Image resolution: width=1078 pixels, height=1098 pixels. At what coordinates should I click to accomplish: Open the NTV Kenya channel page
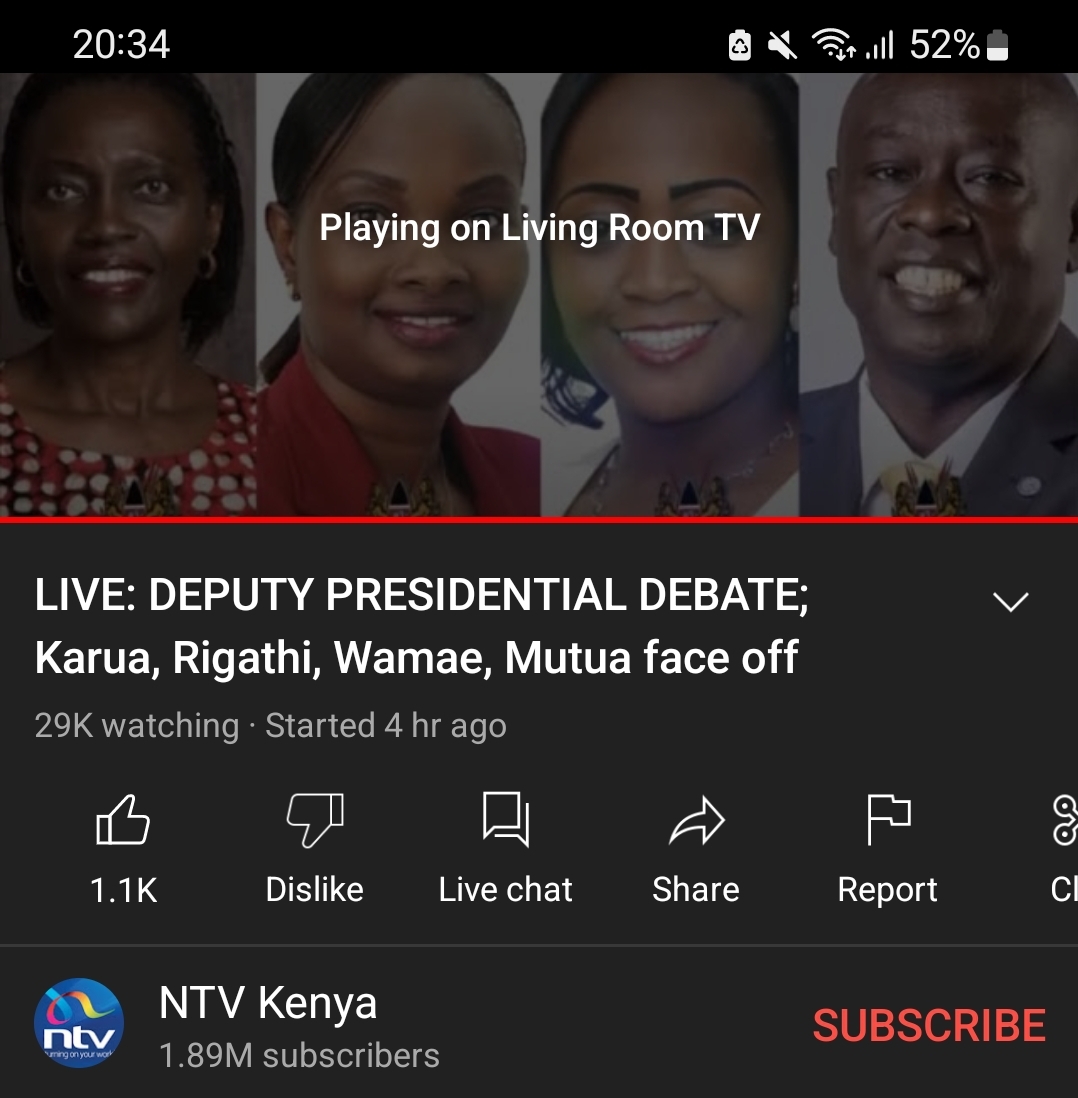point(267,1003)
